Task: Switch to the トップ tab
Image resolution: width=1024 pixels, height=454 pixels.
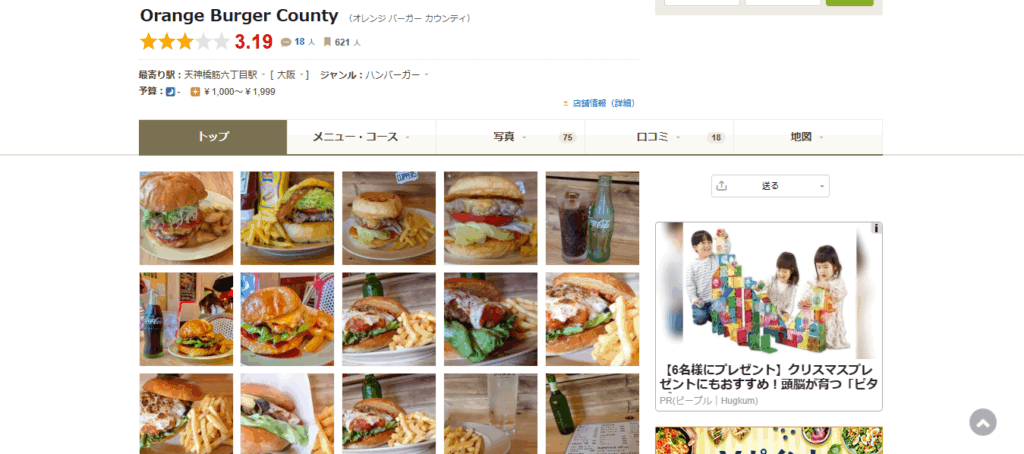Action: (212, 137)
